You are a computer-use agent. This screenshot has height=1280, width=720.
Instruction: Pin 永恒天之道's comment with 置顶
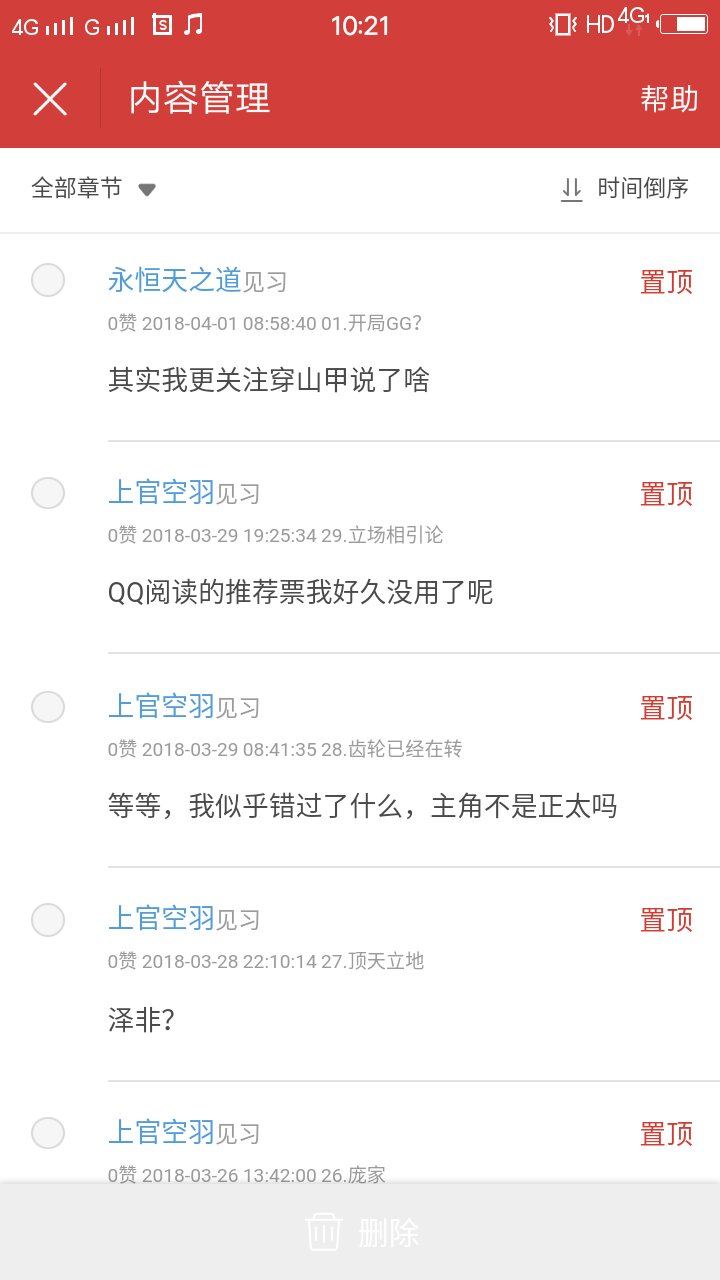666,282
